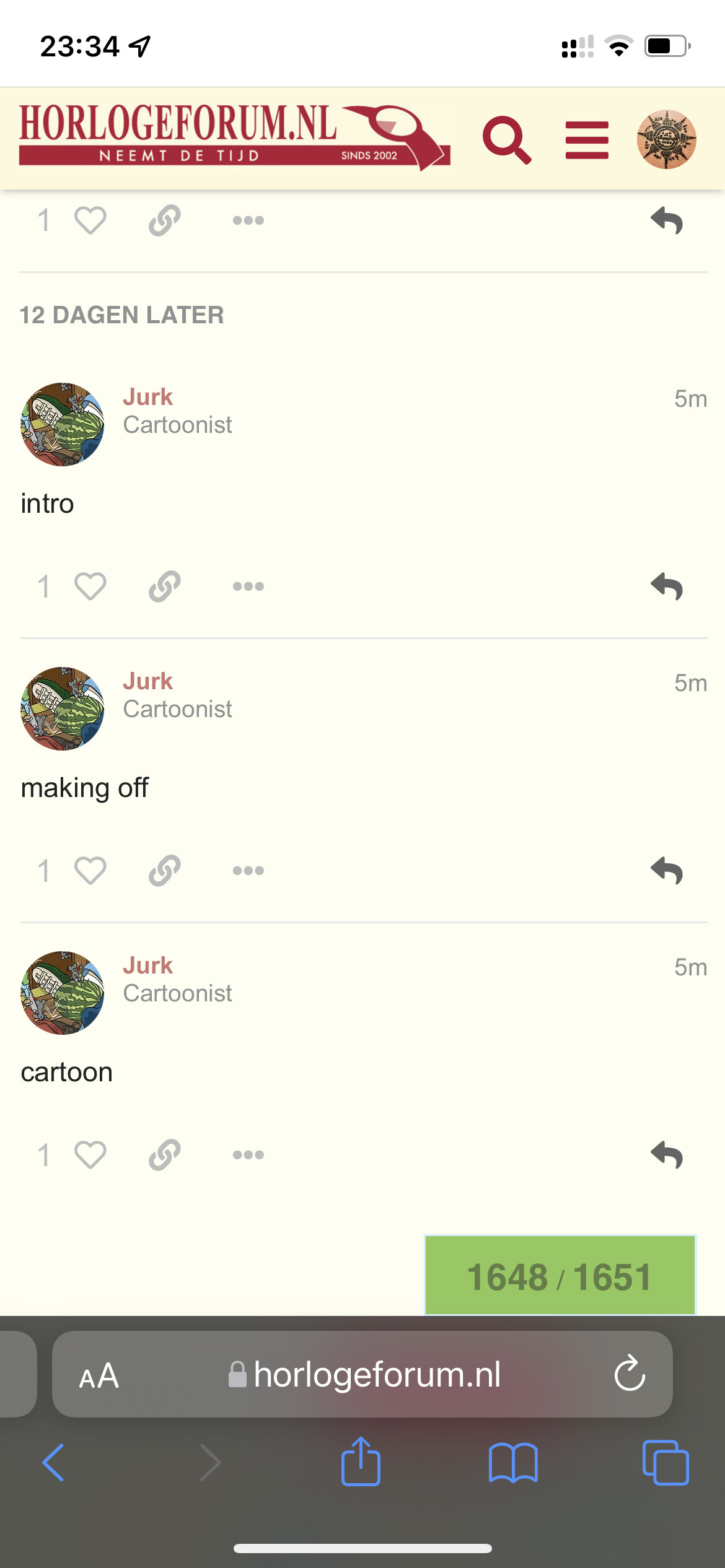
Task: Open your profile avatar in header
Action: tap(667, 140)
